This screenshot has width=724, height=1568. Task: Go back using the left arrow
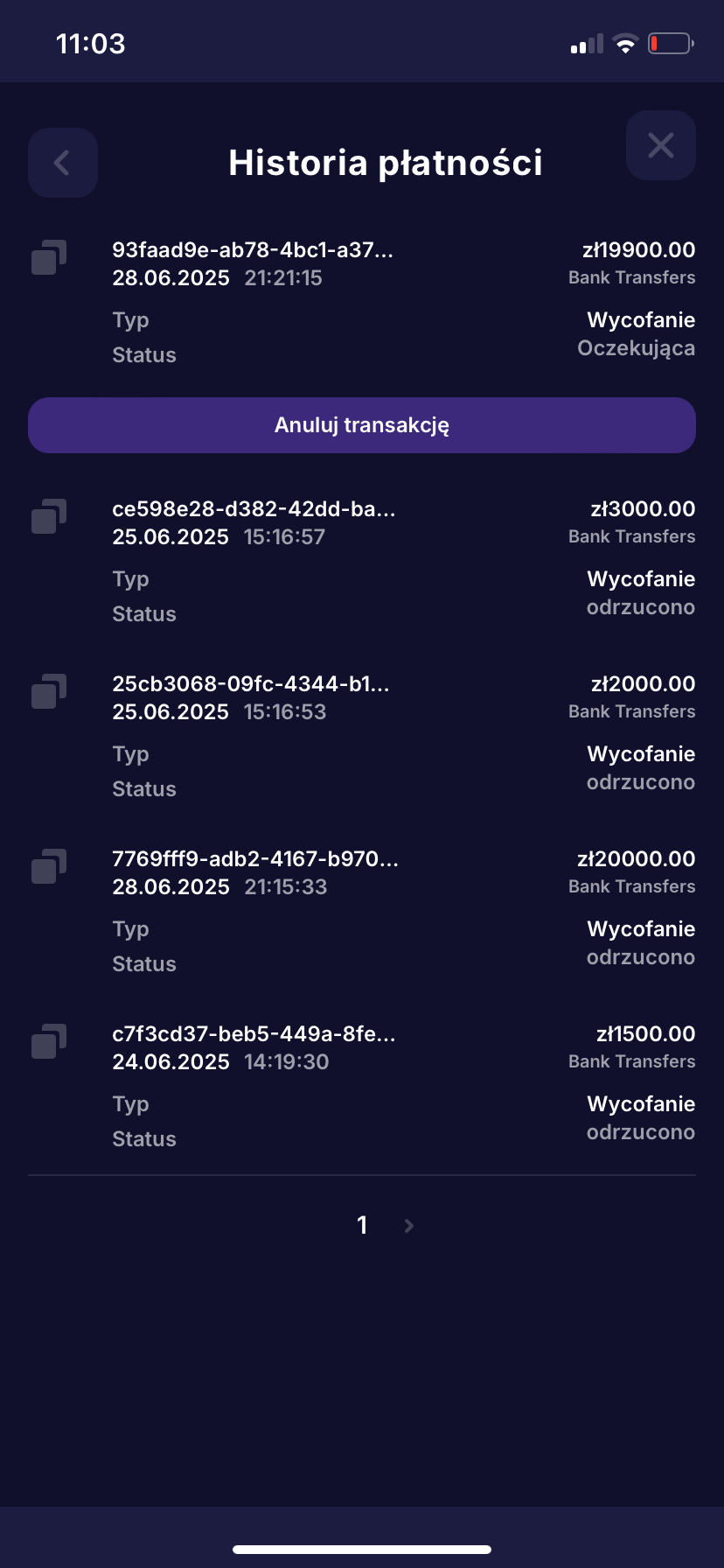62,163
